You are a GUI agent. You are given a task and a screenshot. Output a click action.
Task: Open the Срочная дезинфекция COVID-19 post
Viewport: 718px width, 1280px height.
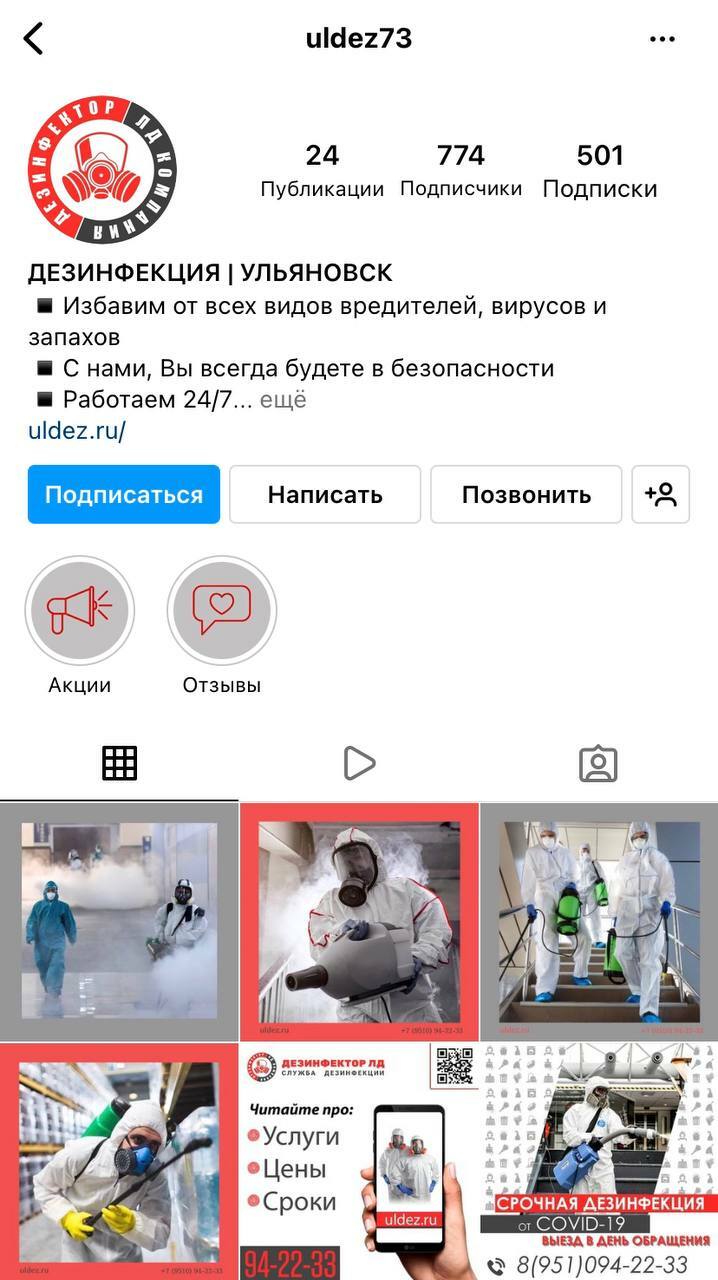click(x=599, y=1162)
